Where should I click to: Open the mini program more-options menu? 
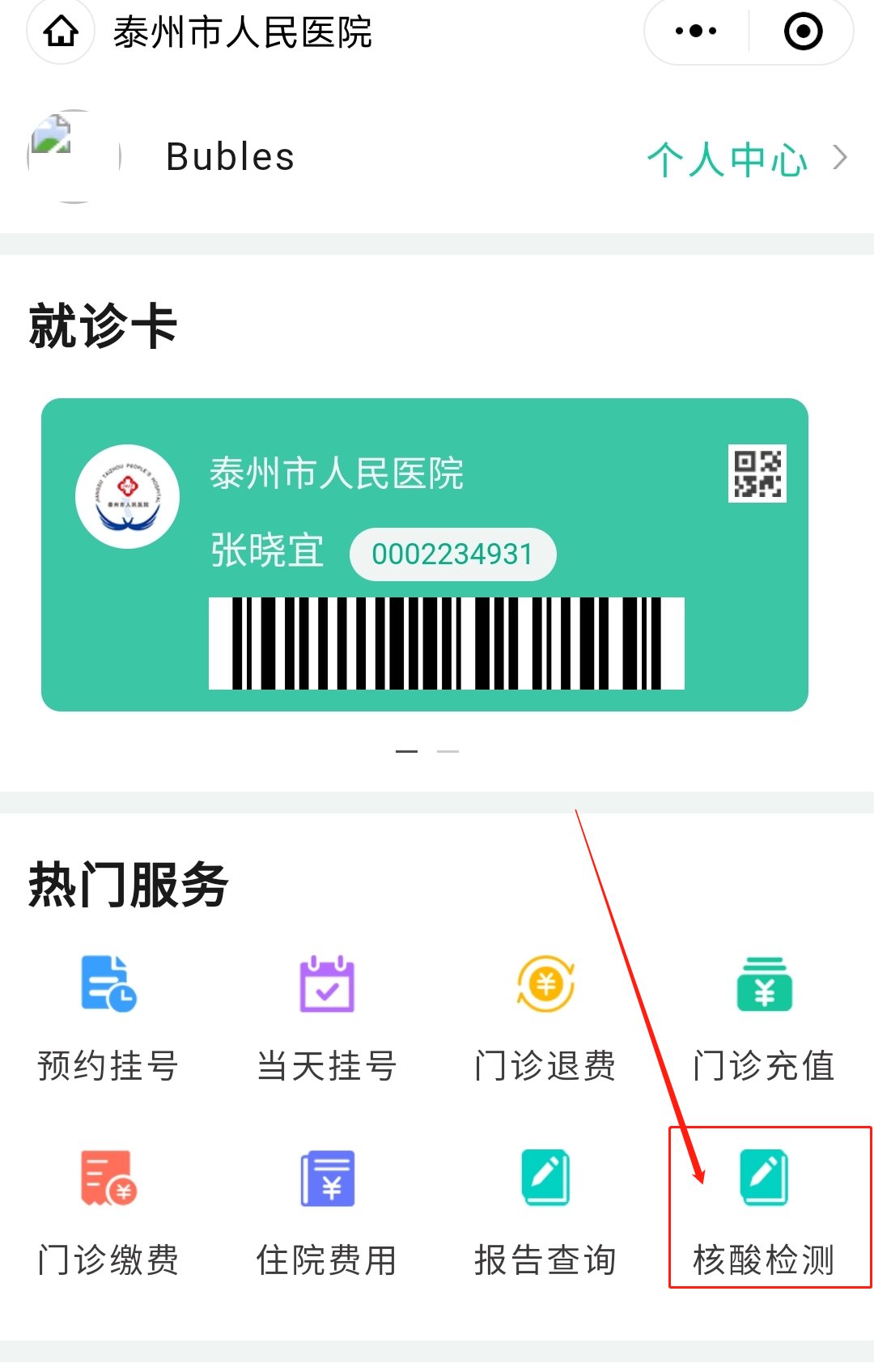click(x=696, y=32)
